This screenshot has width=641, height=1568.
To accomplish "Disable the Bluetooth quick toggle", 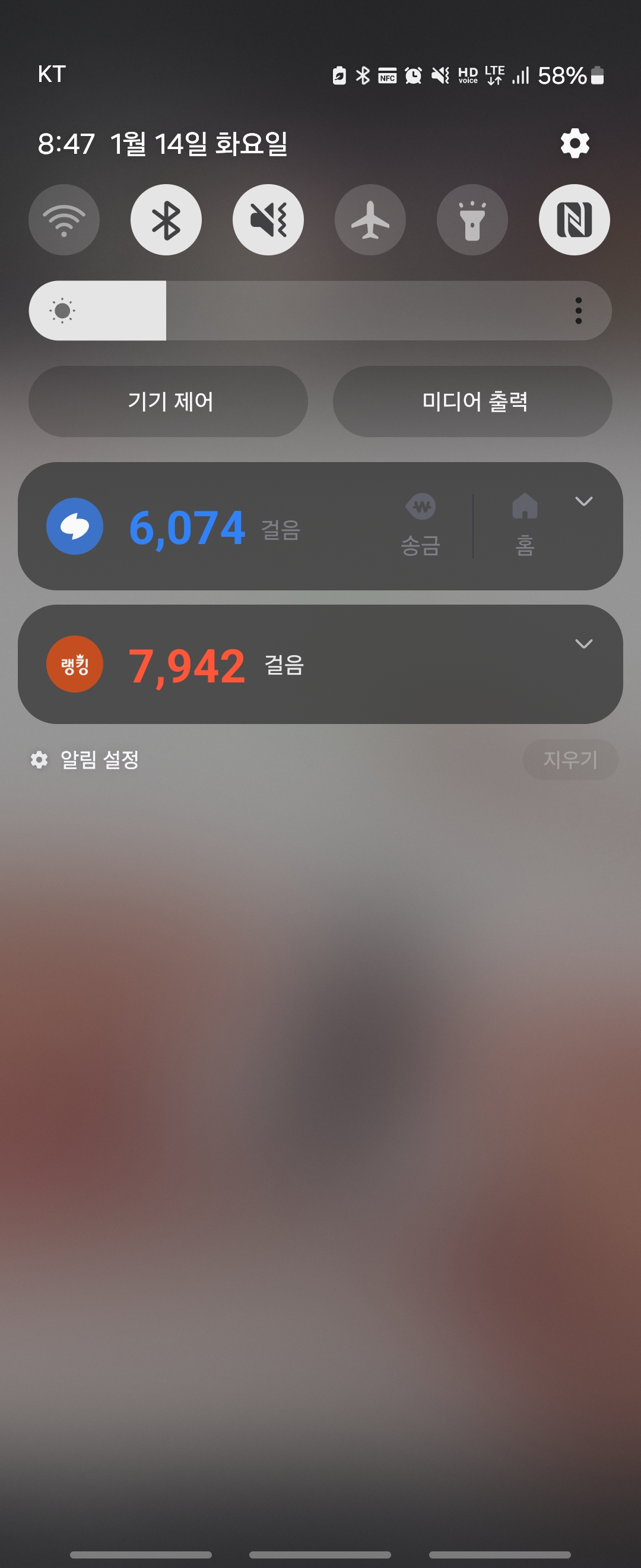I will point(166,220).
